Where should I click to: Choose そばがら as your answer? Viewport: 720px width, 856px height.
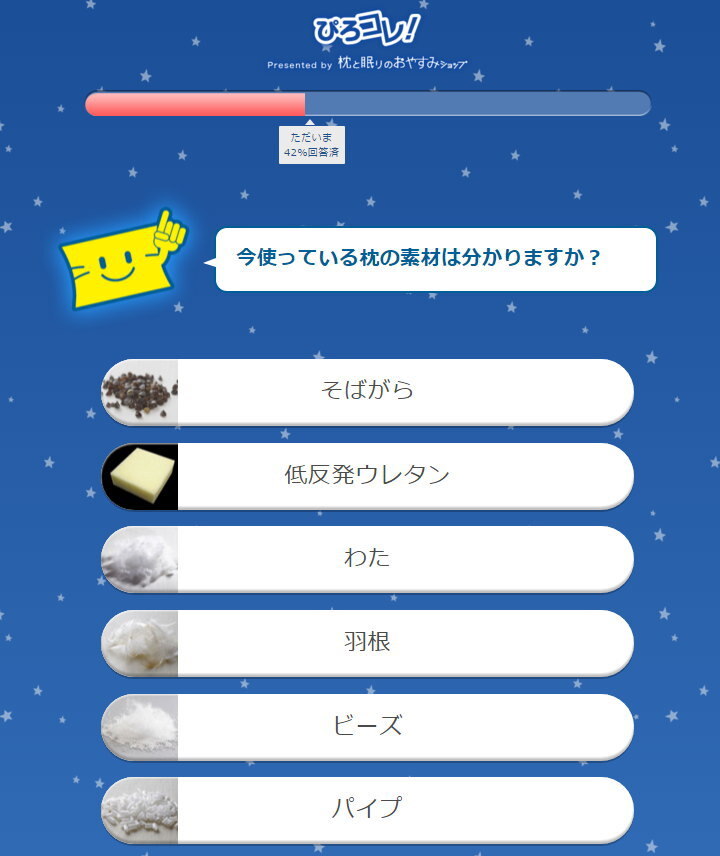pyautogui.click(x=400, y=391)
